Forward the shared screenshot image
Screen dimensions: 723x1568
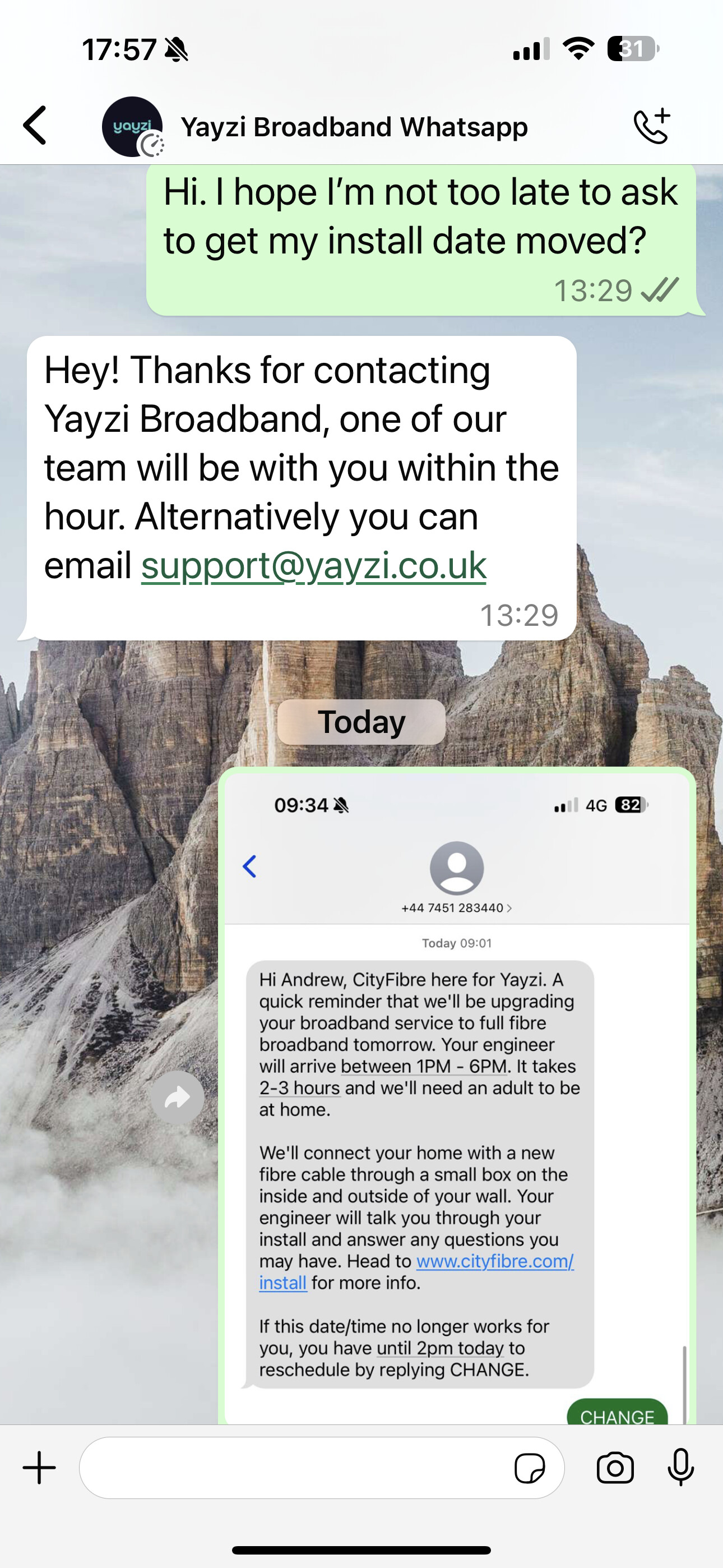[177, 1097]
